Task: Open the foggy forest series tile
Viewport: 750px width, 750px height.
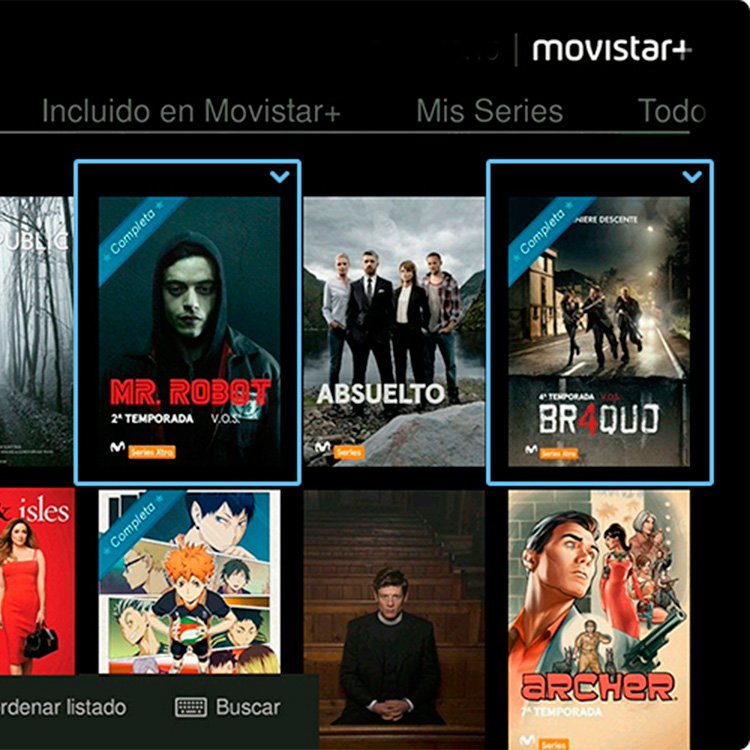Action: pos(37,330)
